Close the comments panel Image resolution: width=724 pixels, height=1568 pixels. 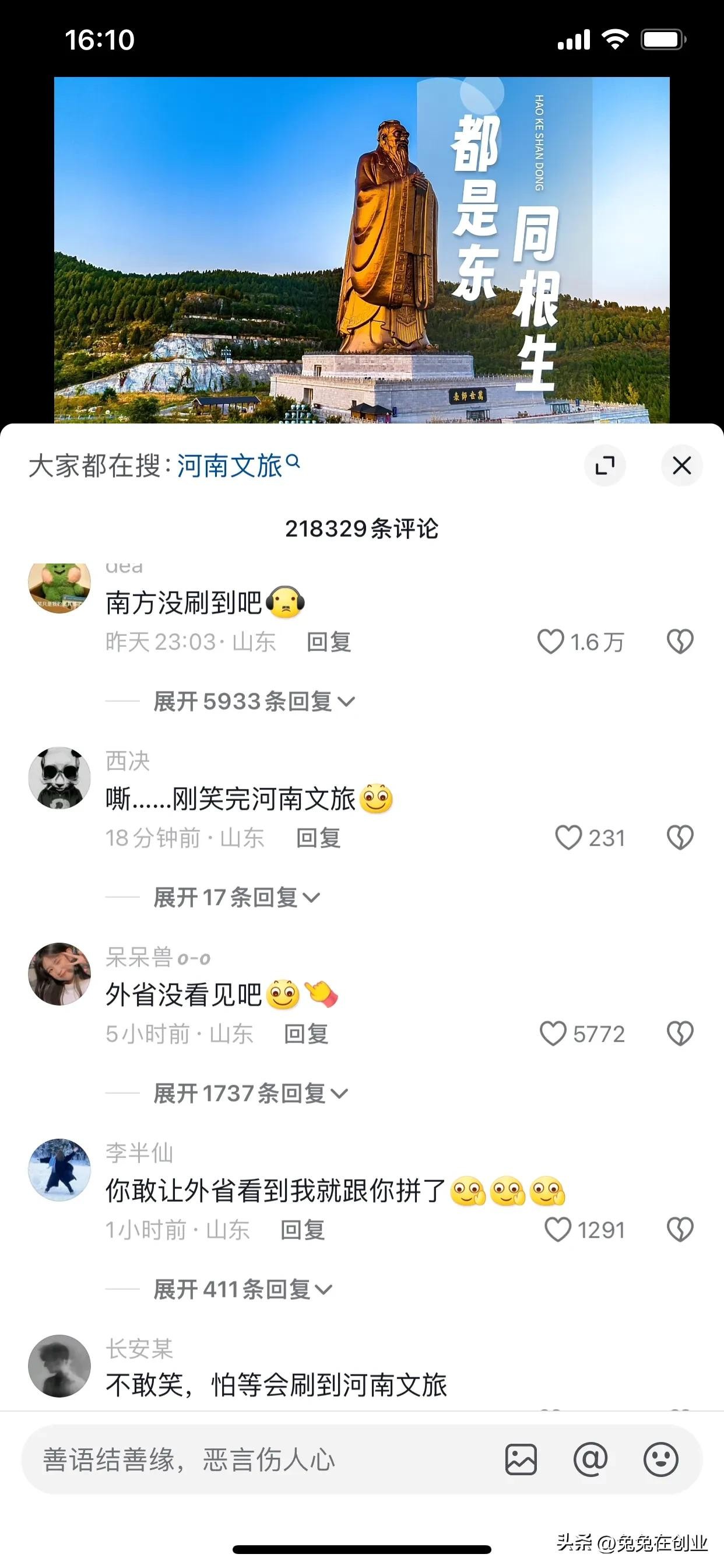681,466
